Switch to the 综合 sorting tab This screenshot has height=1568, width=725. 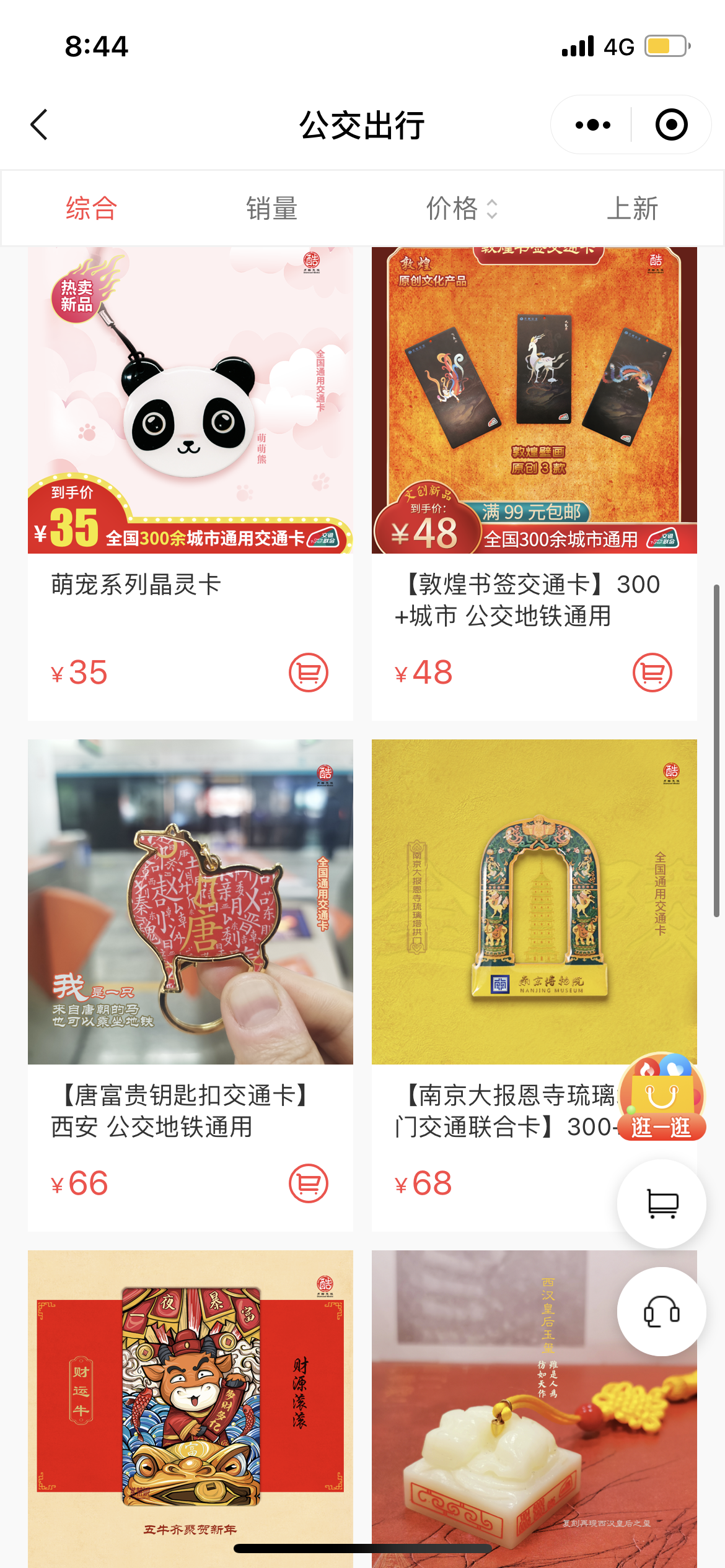pyautogui.click(x=91, y=208)
